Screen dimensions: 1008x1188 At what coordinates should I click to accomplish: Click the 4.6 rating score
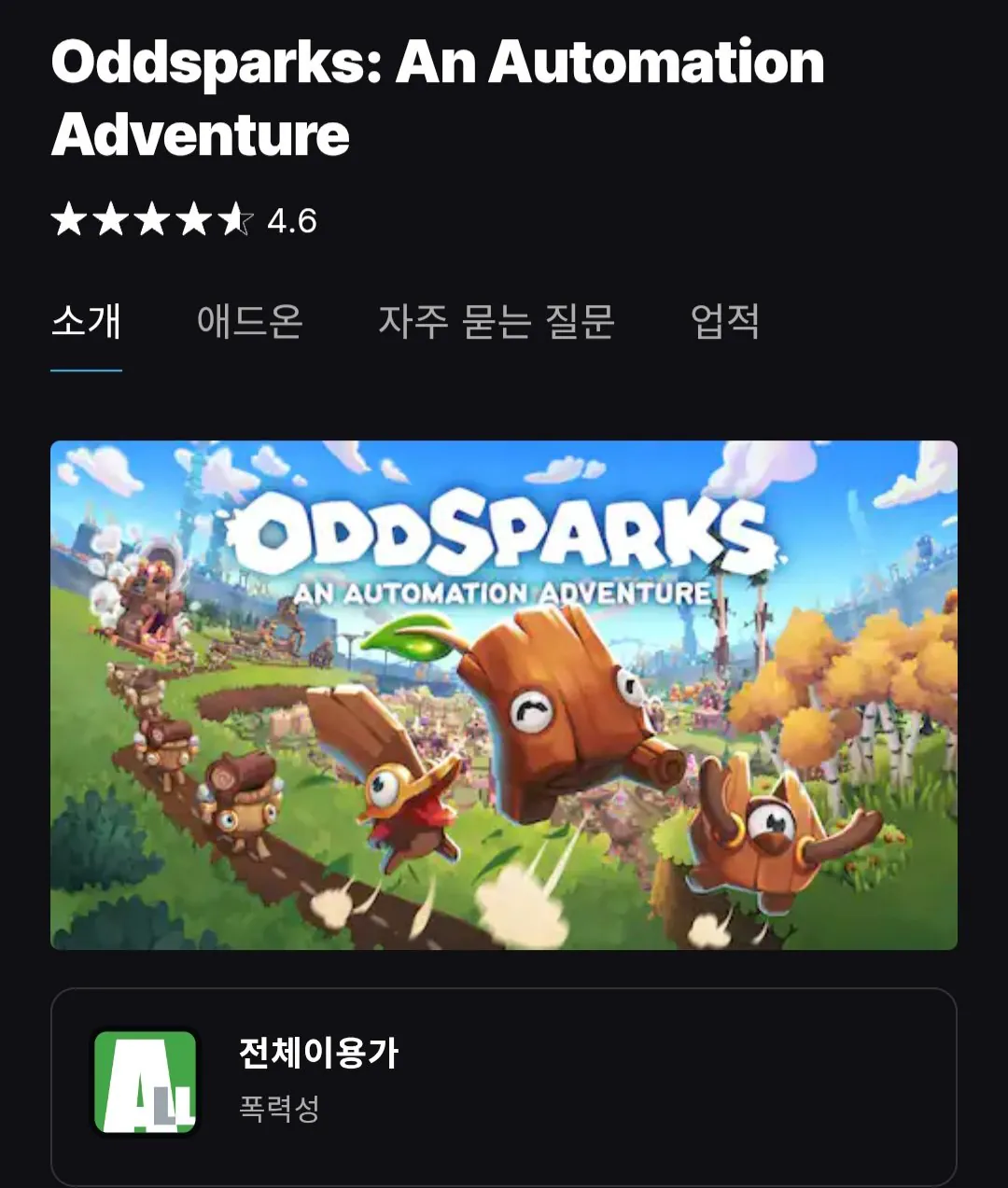[293, 221]
